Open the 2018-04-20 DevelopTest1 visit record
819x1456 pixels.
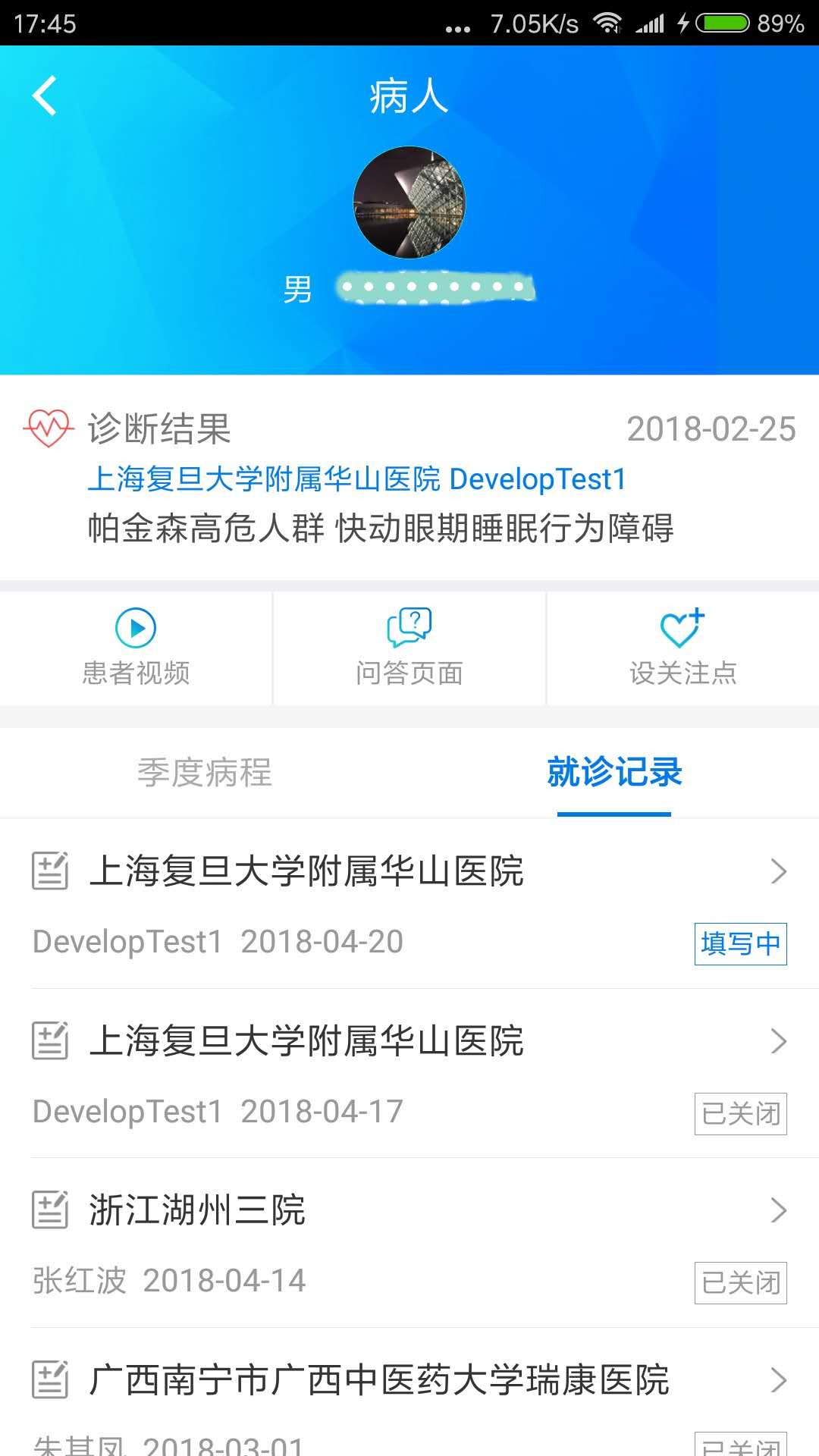point(409,904)
